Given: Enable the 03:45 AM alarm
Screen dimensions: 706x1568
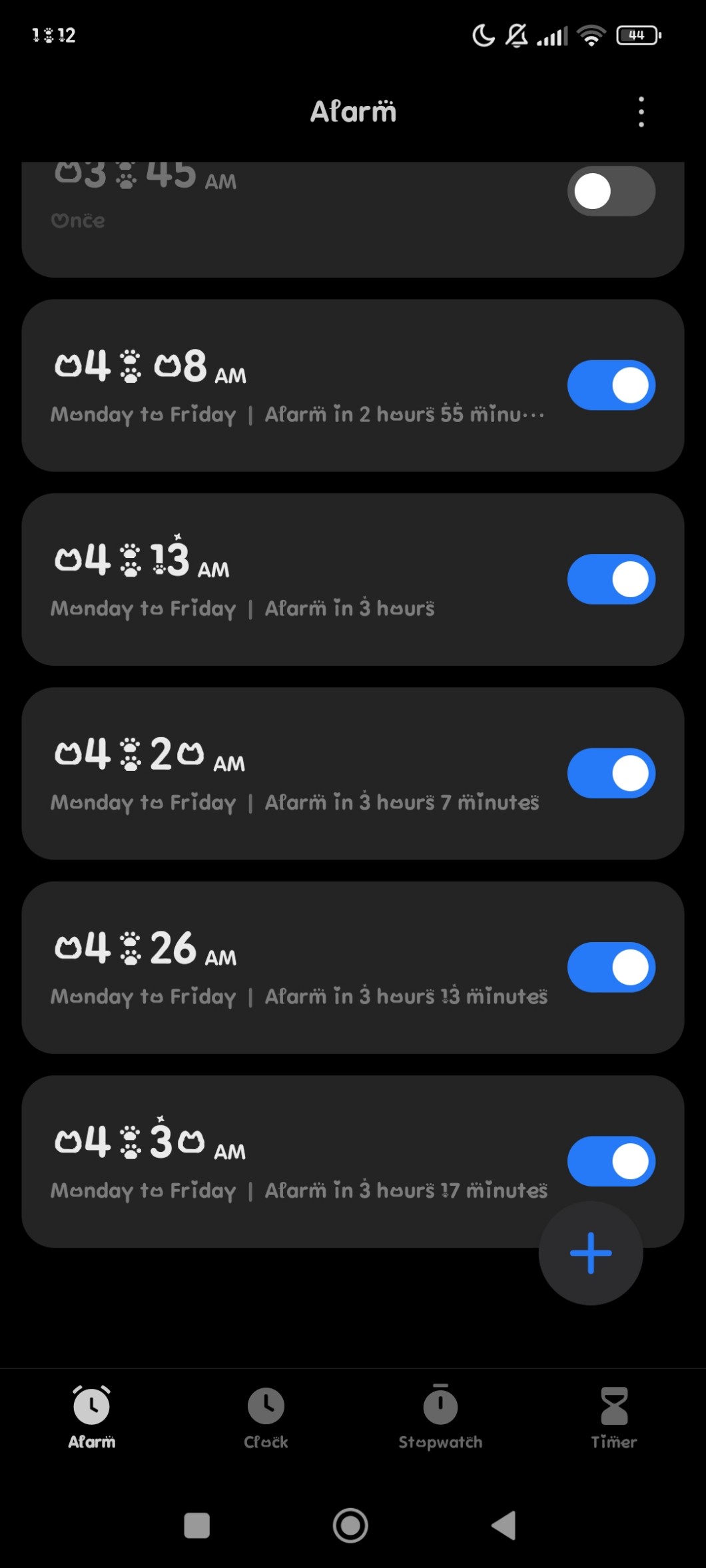Looking at the screenshot, I should 611,192.
